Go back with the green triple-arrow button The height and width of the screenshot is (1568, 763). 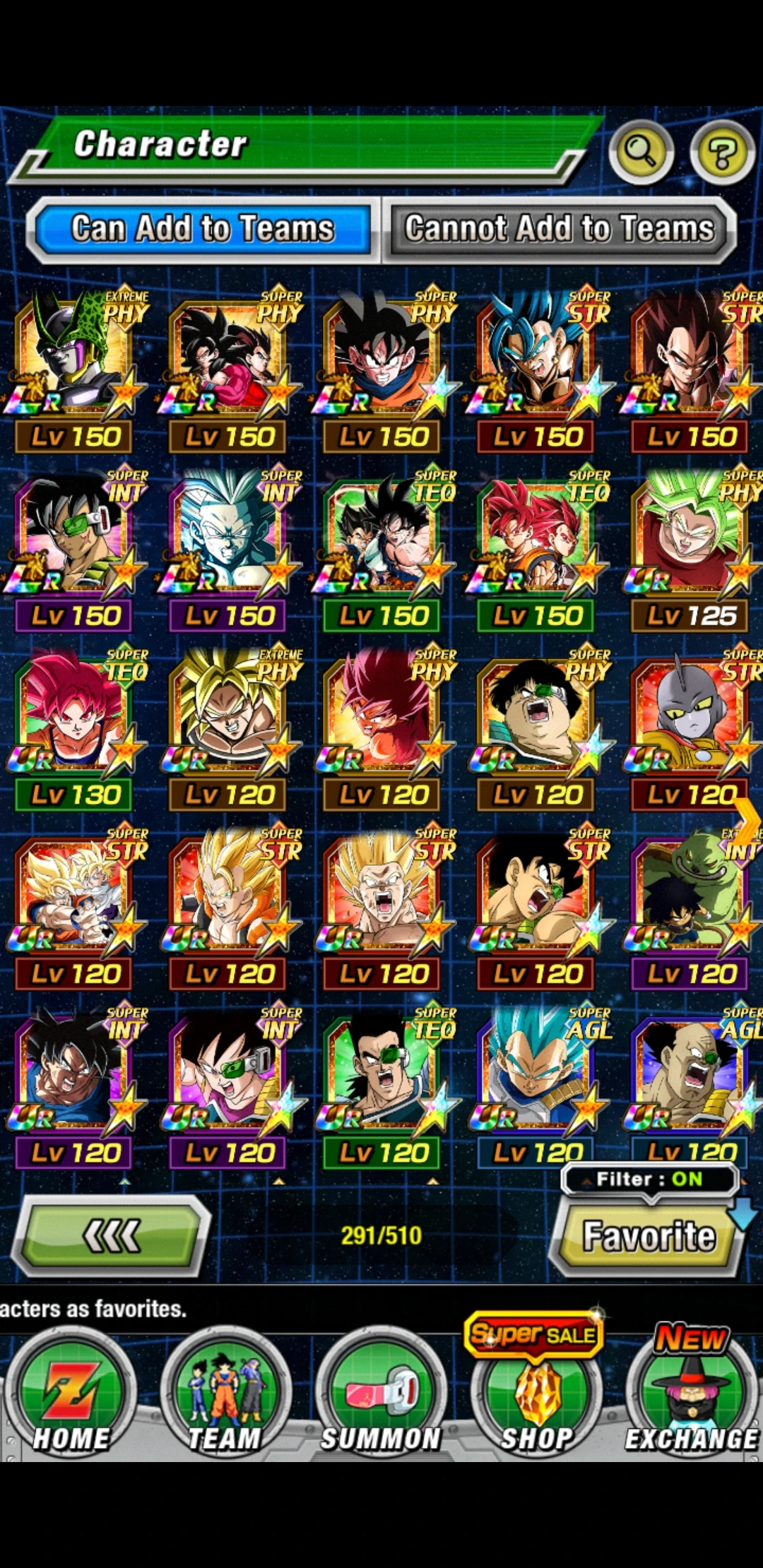112,1236
